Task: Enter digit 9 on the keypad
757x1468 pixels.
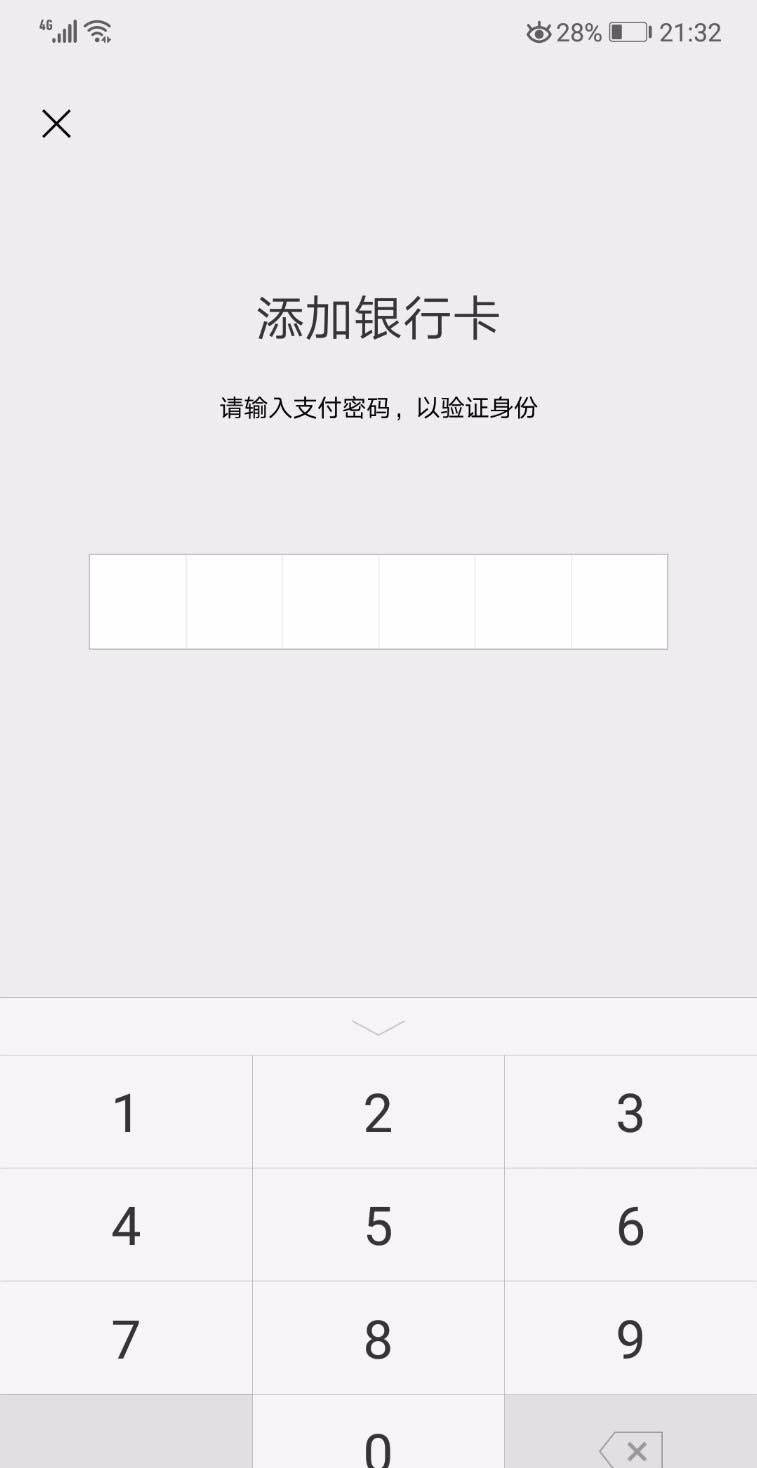Action: pos(630,1339)
